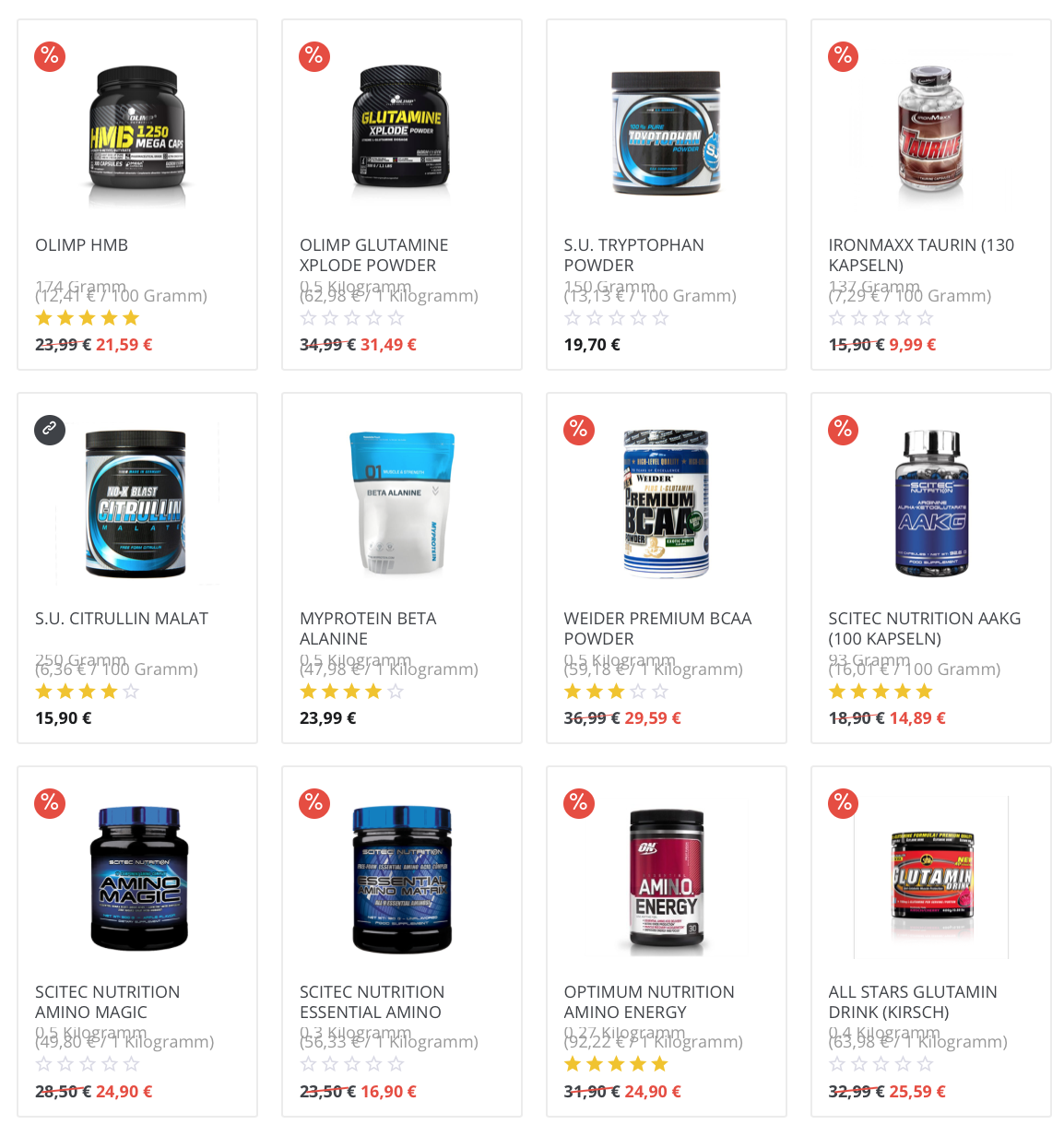Open S.U. Citrullin Malat product
Image resolution: width=1064 pixels, height=1125 pixels.
(x=136, y=505)
